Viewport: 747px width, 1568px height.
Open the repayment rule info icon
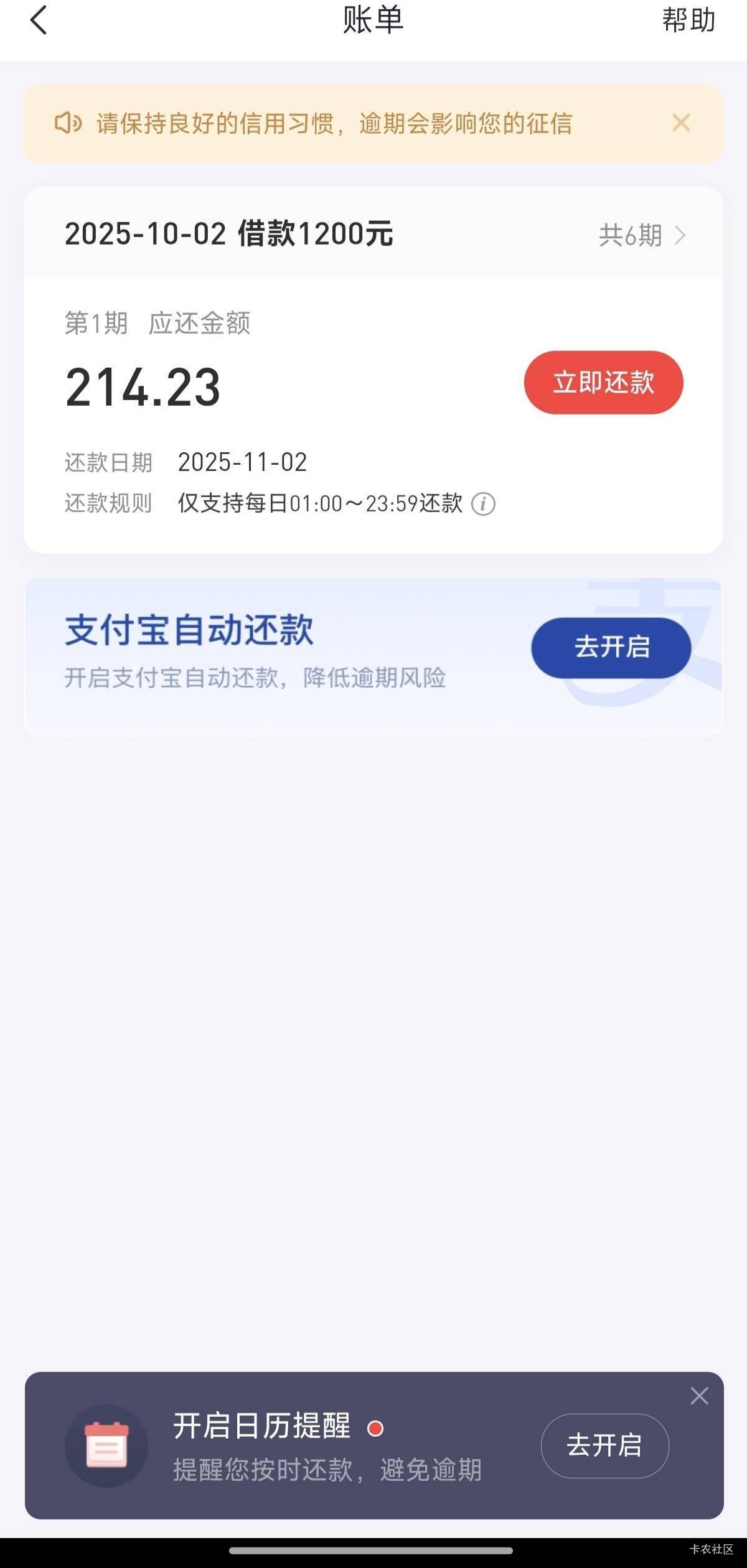(x=483, y=503)
